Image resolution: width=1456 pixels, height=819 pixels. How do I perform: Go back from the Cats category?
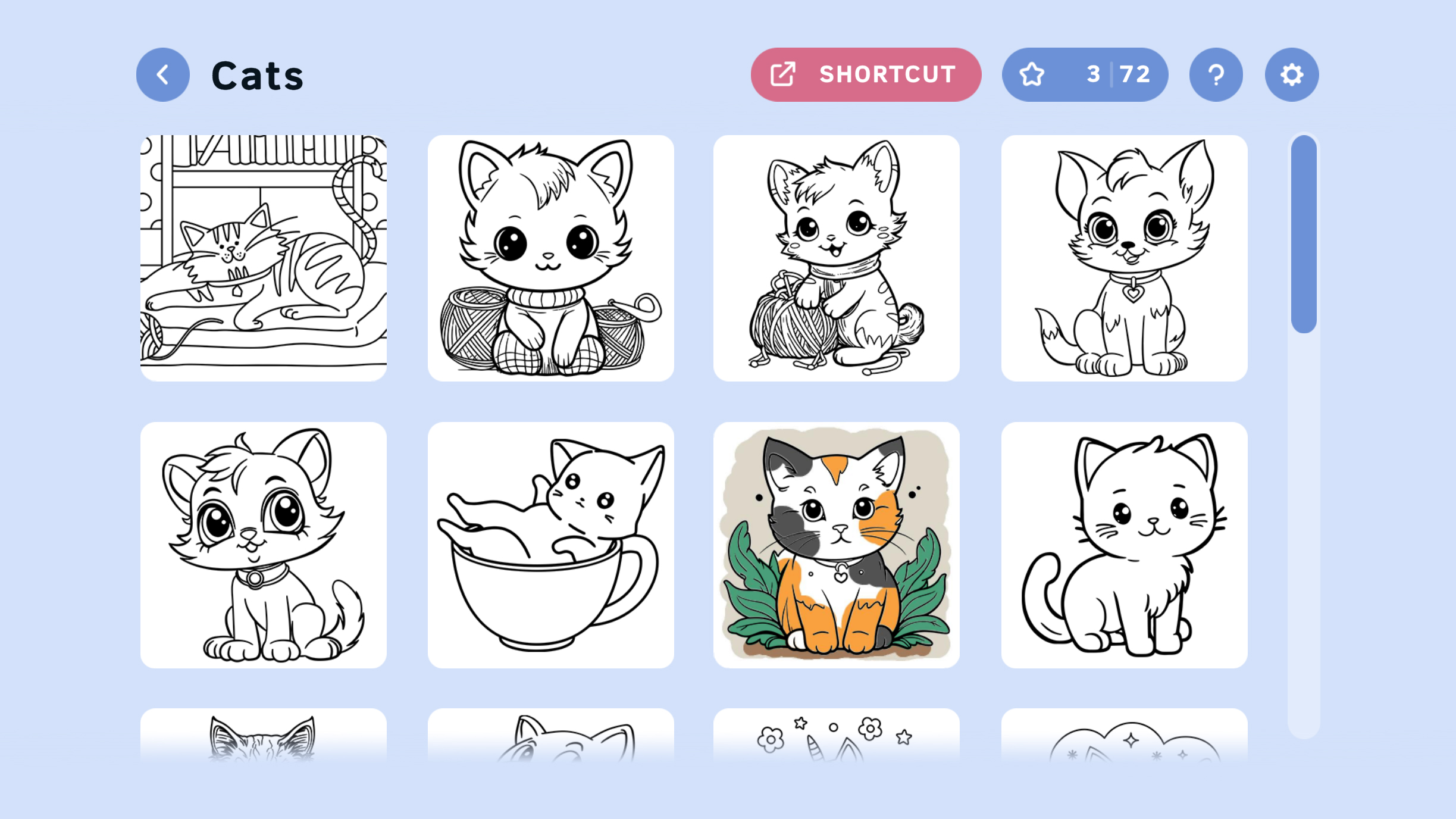coord(162,75)
